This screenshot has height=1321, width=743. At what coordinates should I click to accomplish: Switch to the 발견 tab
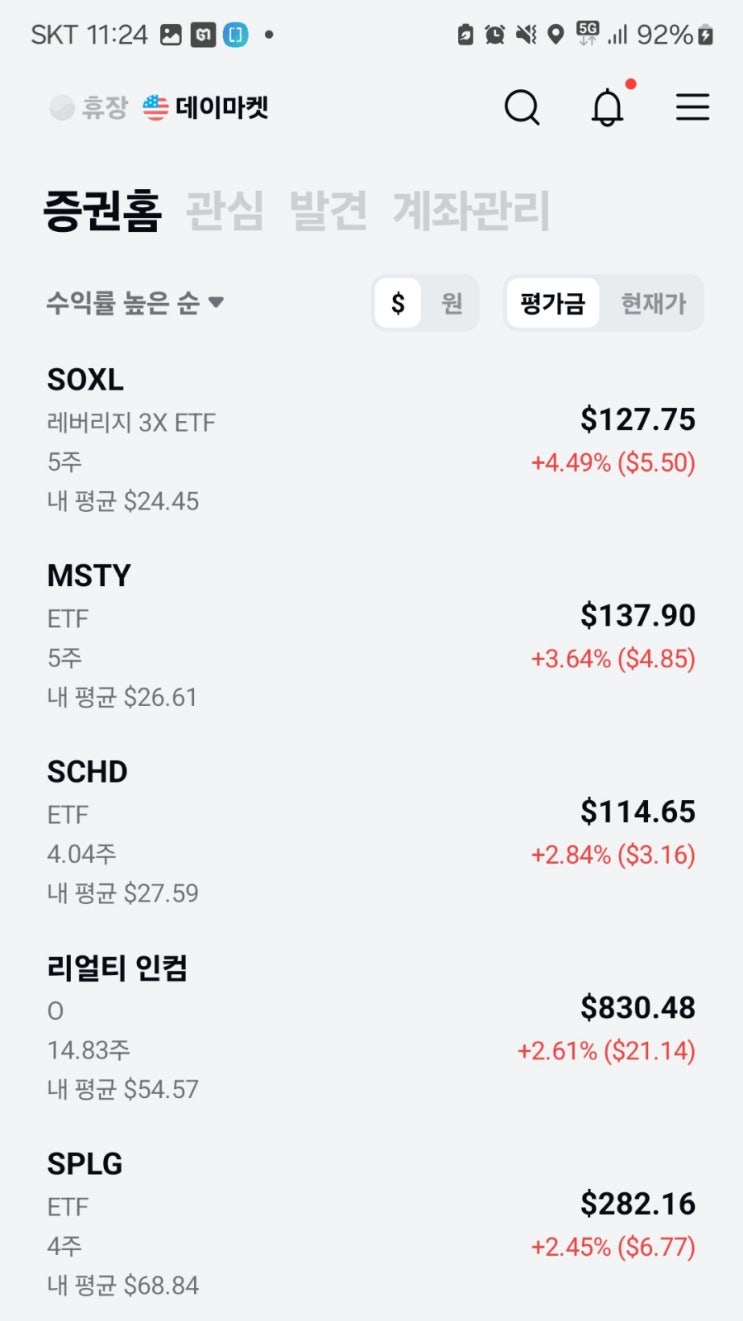[328, 211]
